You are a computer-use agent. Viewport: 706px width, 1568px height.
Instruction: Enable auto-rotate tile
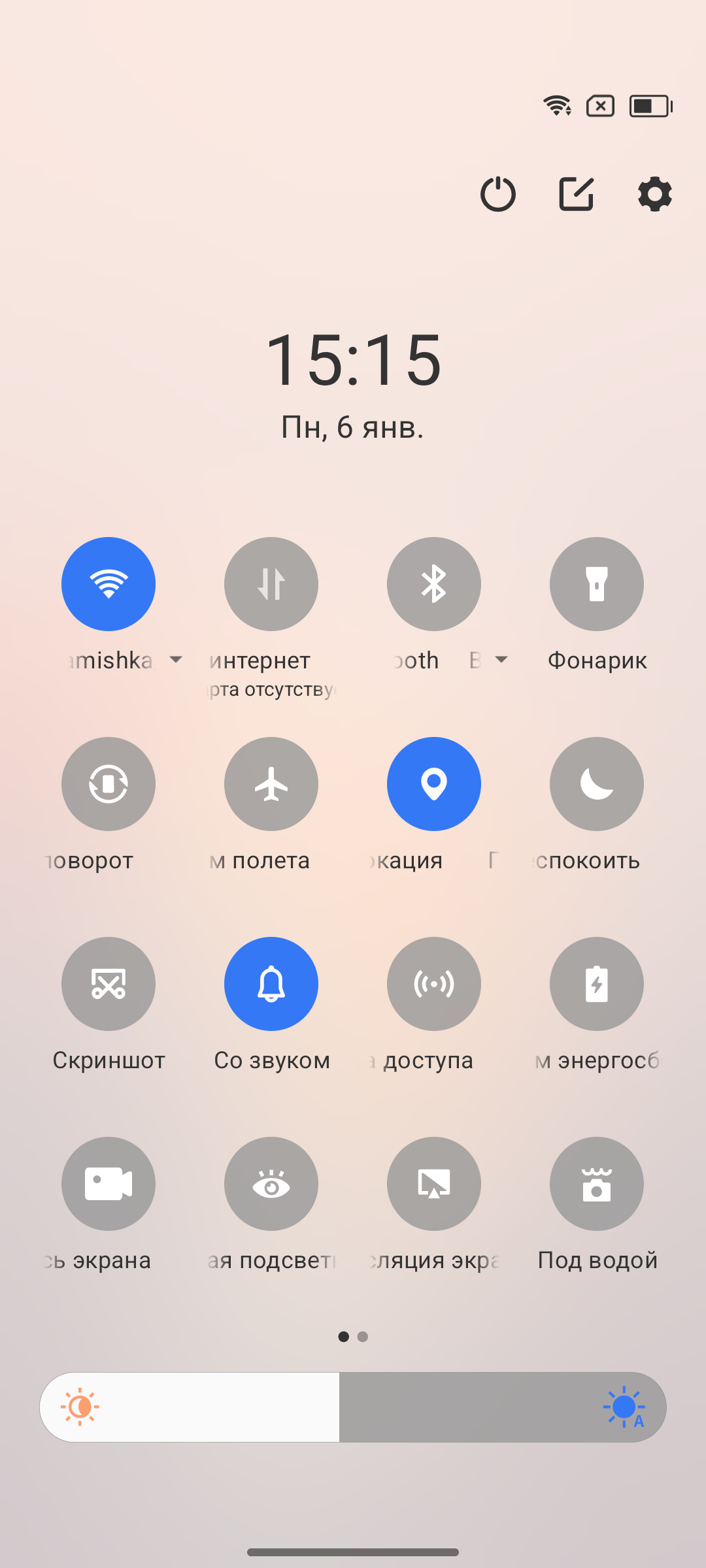(x=109, y=784)
